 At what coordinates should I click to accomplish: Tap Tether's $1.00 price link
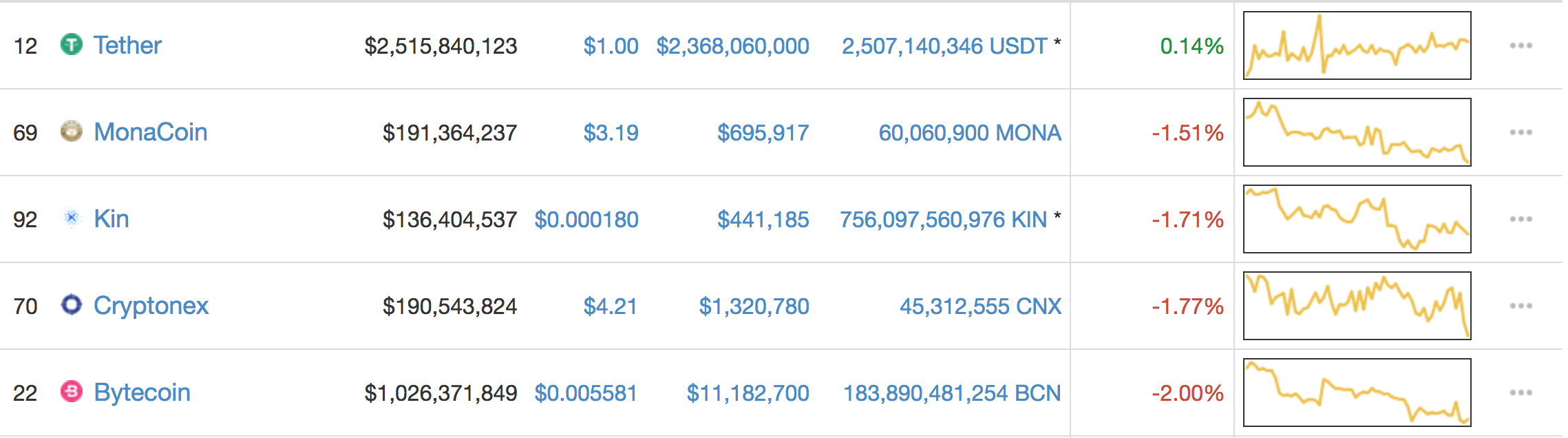pos(611,46)
